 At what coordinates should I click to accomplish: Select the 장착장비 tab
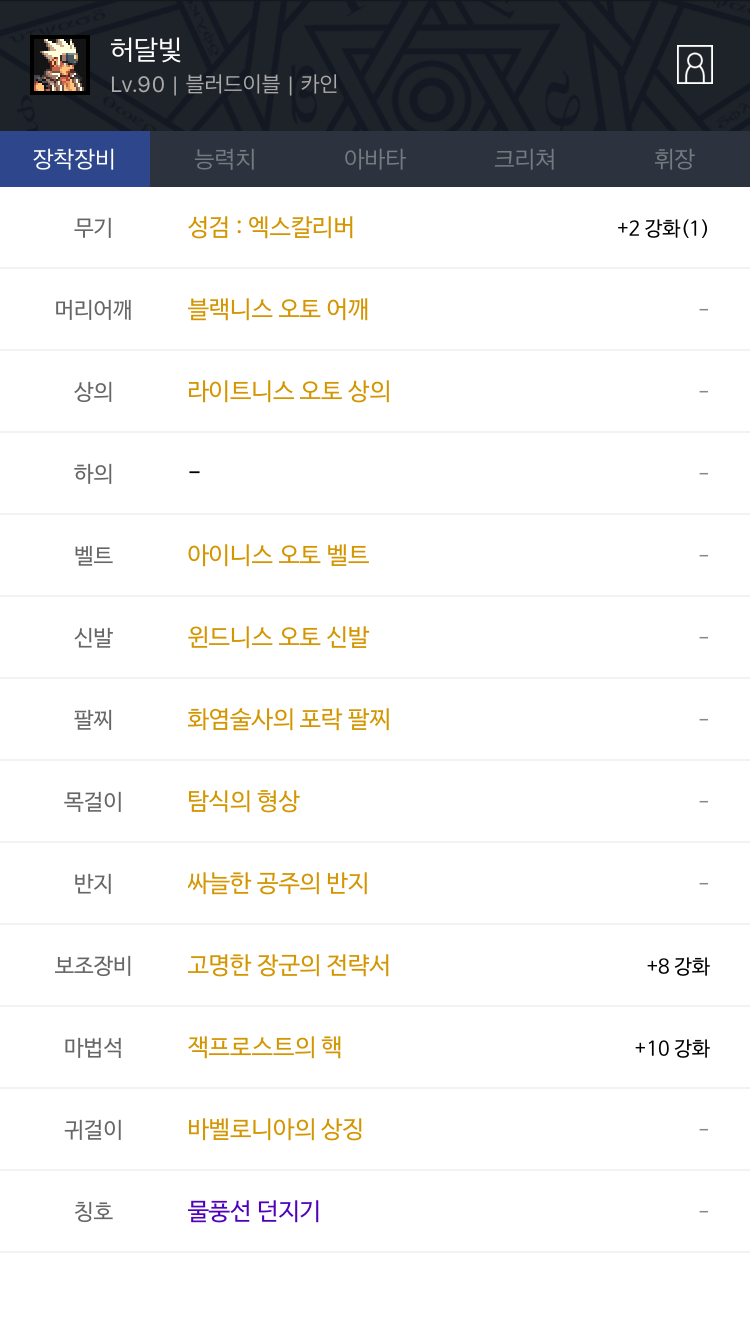click(75, 159)
